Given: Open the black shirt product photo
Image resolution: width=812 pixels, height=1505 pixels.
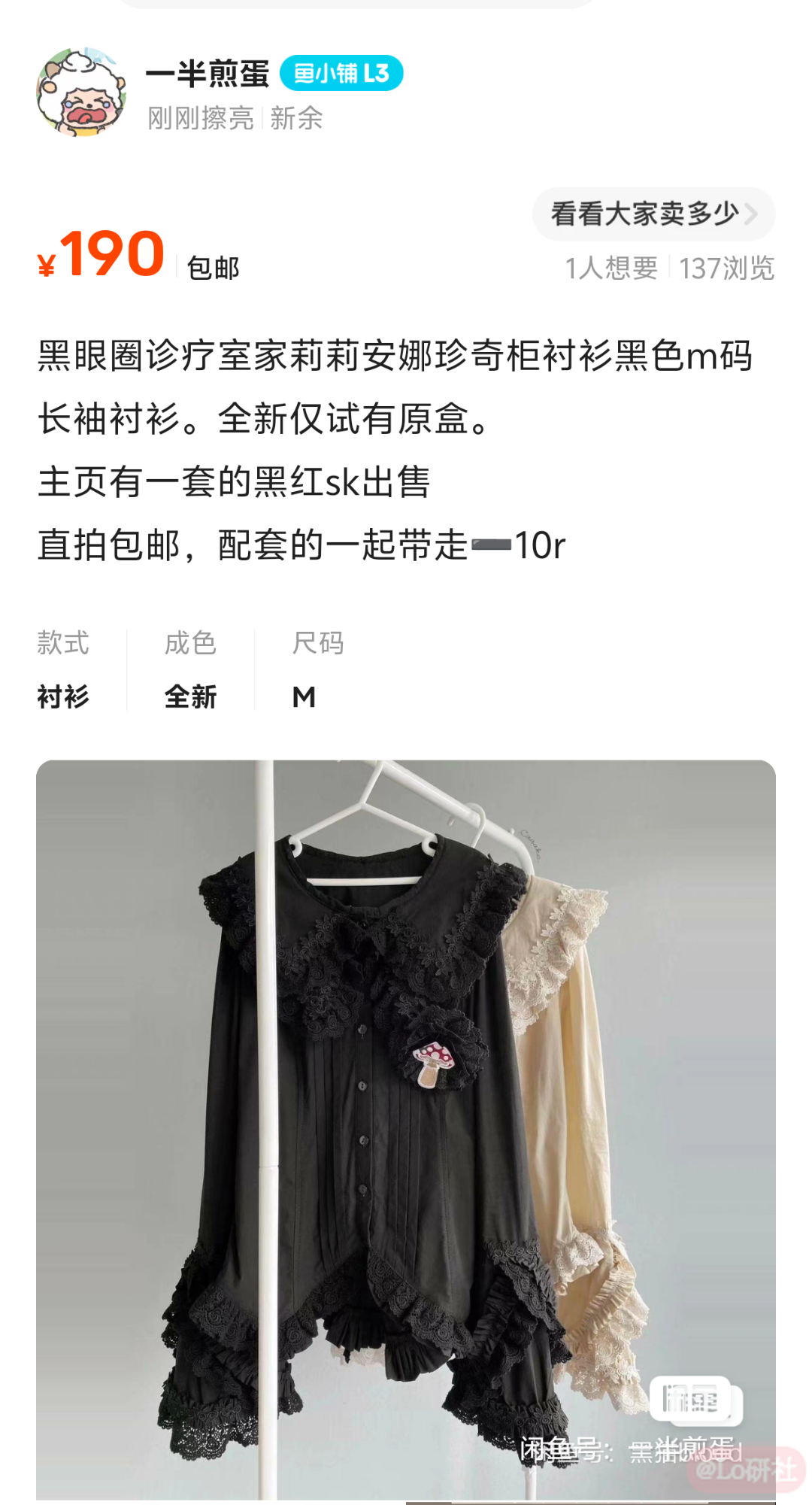Looking at the screenshot, I should 406,1128.
